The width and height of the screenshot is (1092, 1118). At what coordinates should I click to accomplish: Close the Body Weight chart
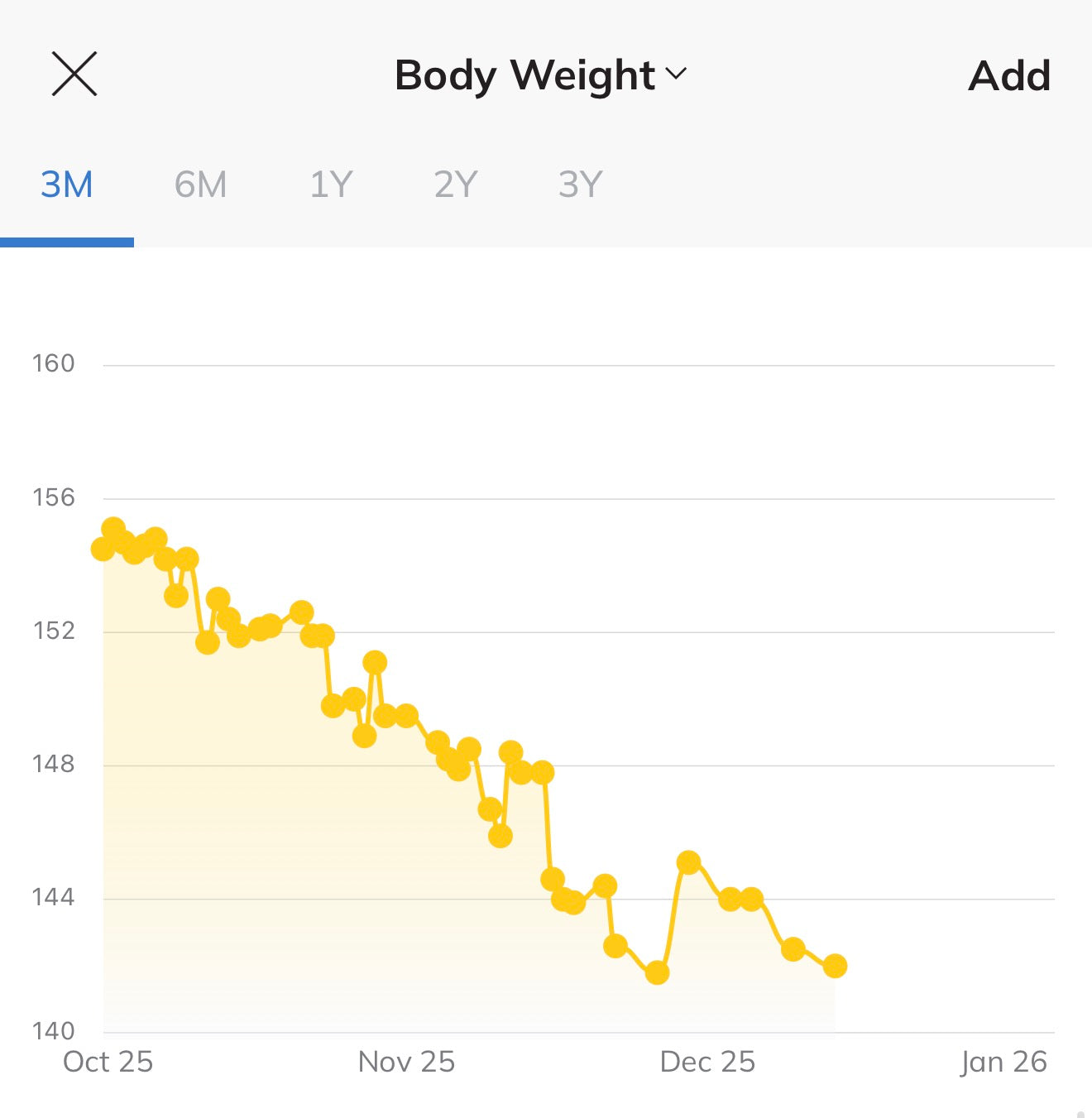coord(74,74)
